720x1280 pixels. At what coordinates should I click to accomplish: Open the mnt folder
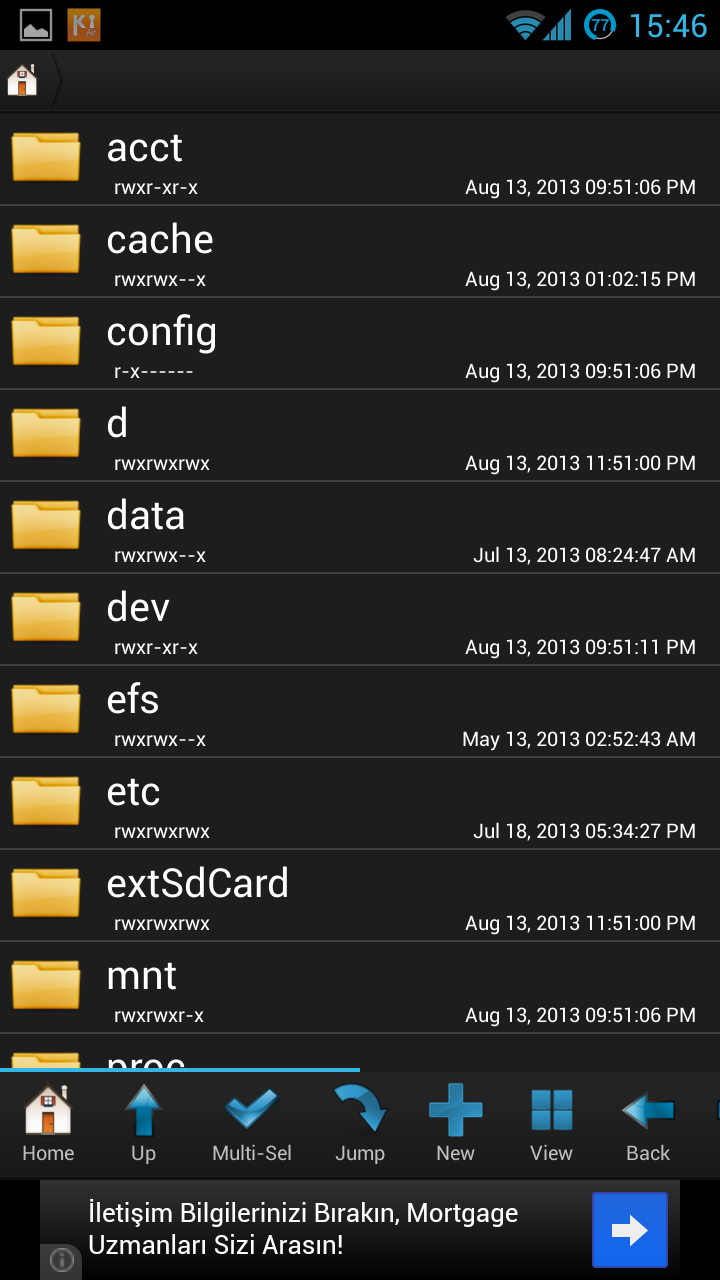(x=360, y=988)
